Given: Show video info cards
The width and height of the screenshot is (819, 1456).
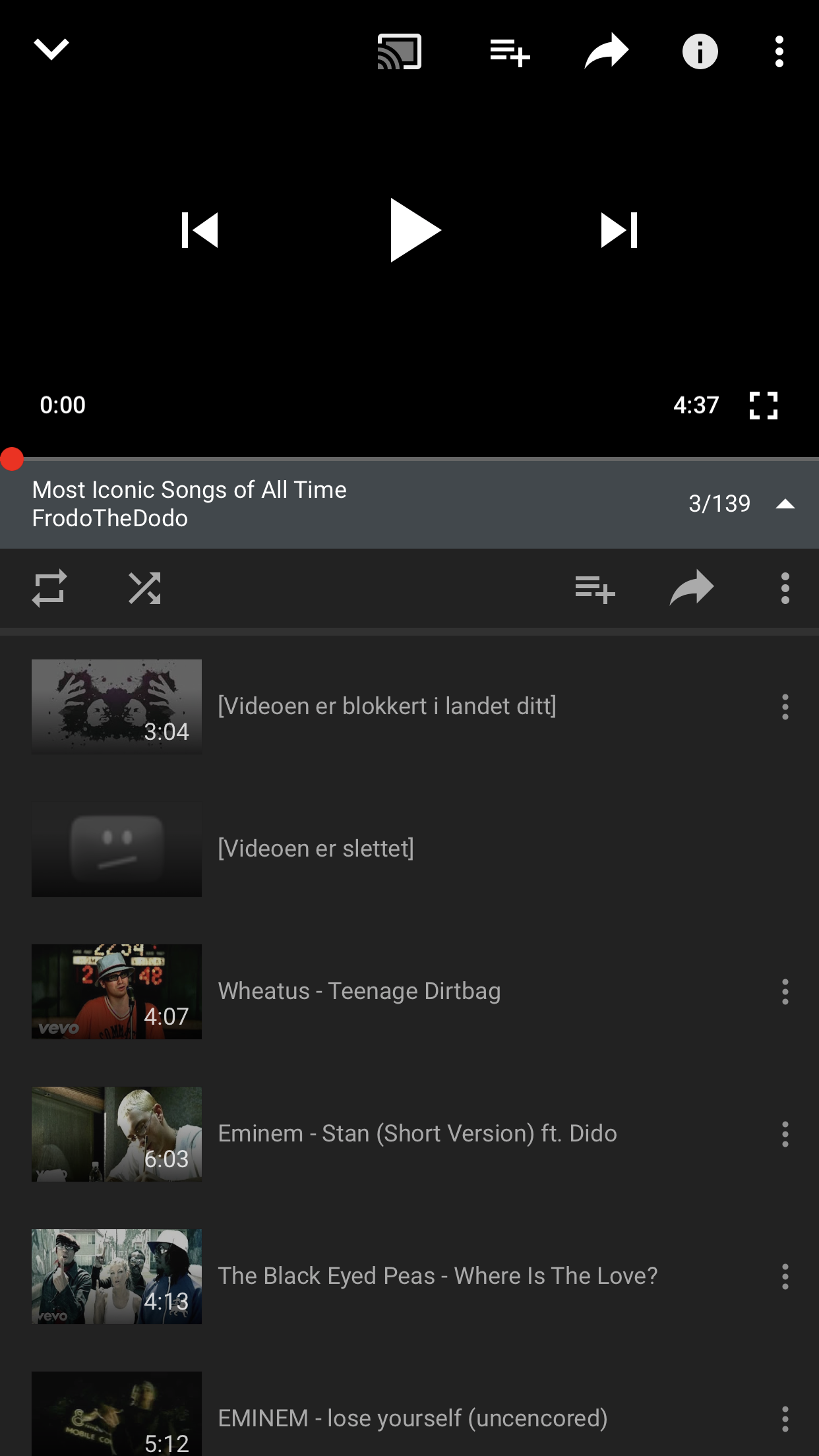Looking at the screenshot, I should click(x=700, y=51).
